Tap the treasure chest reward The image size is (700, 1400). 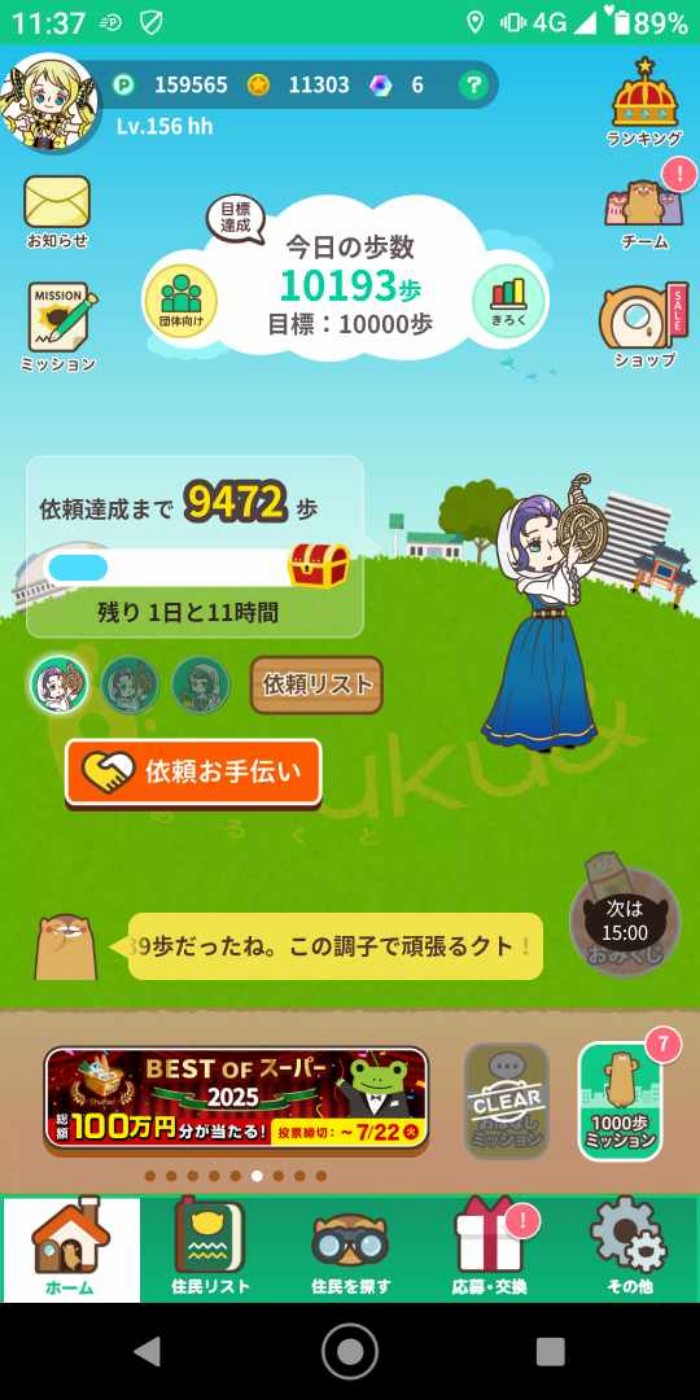[x=318, y=566]
